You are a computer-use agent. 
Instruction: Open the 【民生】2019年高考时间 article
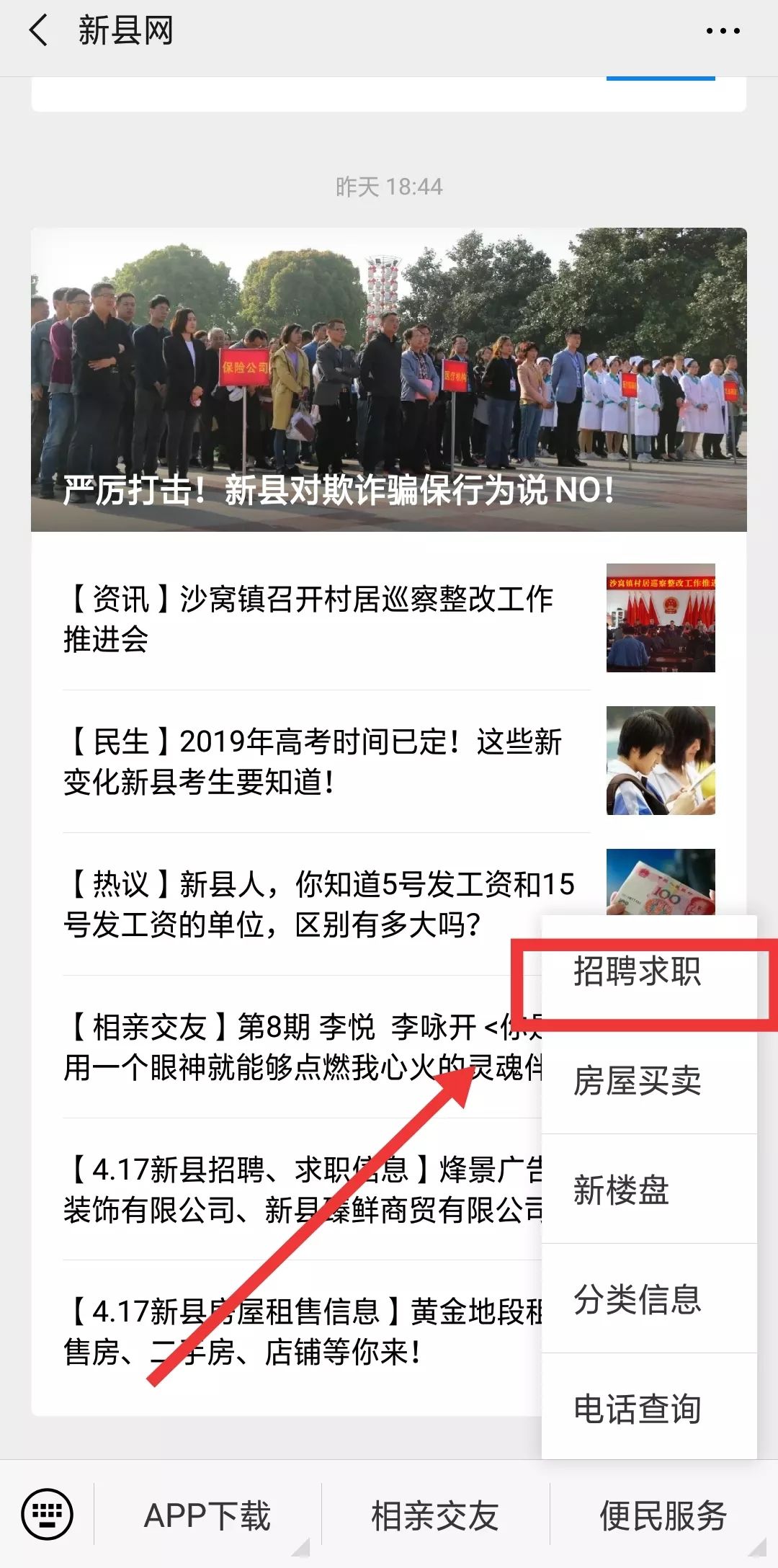click(389, 761)
